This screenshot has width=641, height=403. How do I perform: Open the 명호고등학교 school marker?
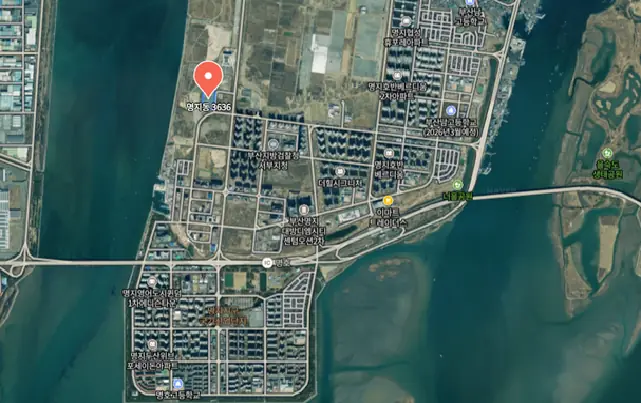coord(177,383)
